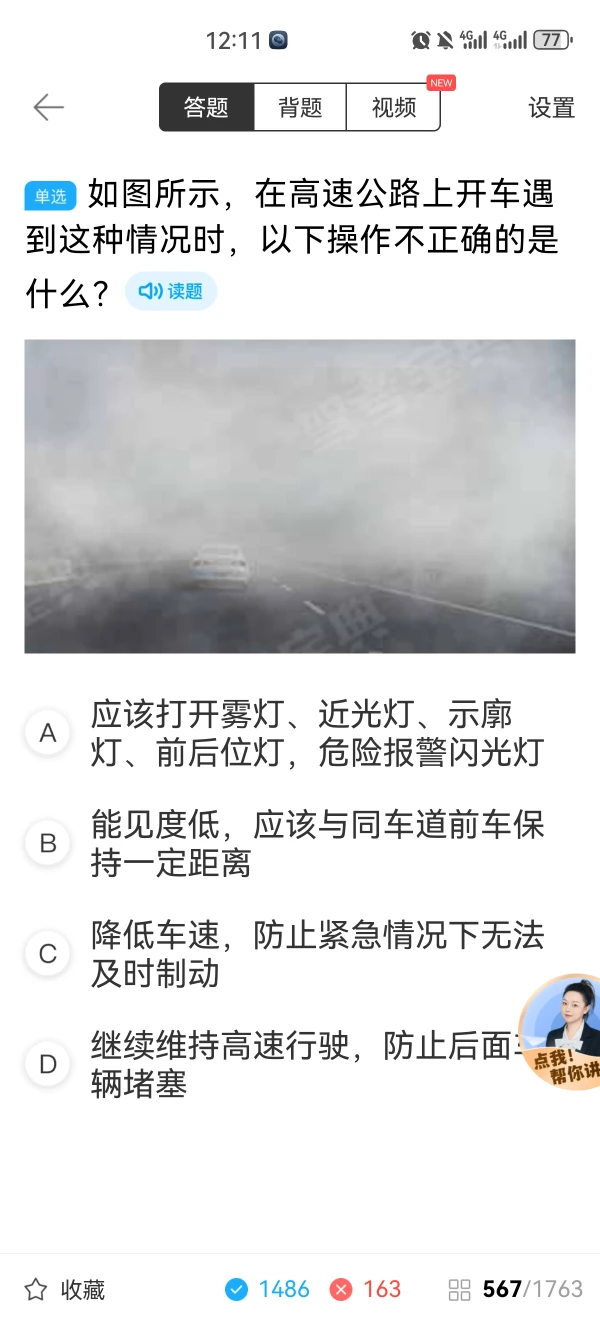Tap 读题 to hear the question

click(x=171, y=292)
